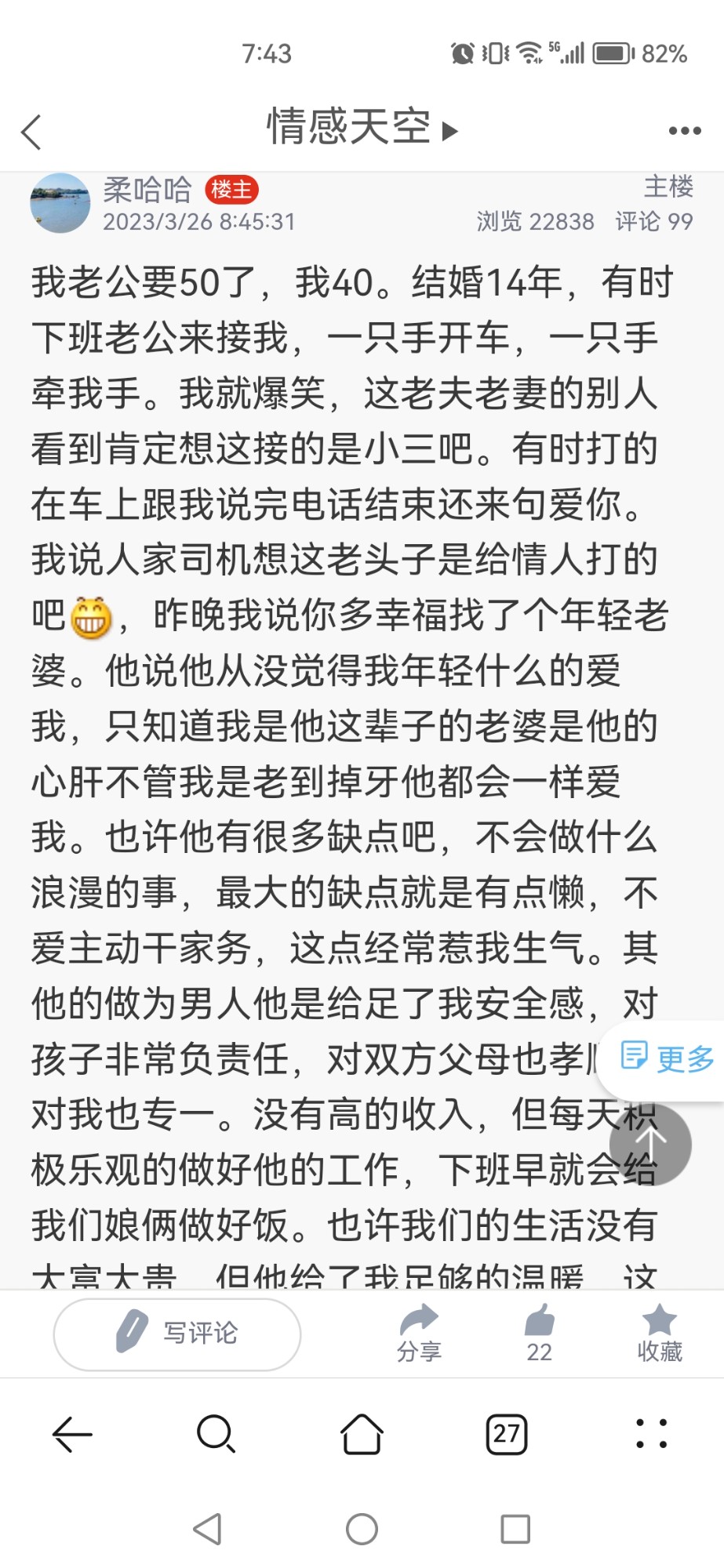This screenshot has height=1568, width=724.
Task: Open the browser search icon
Action: (x=216, y=1434)
